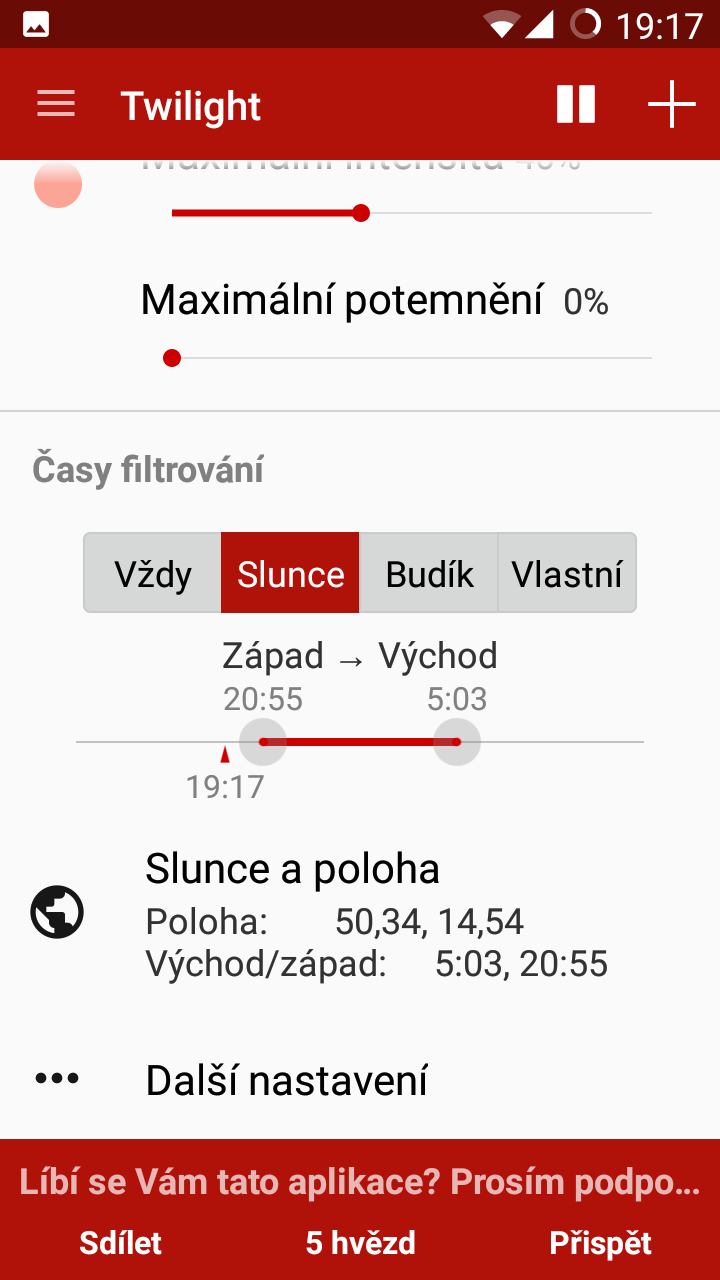The width and height of the screenshot is (720, 1280).
Task: Add a new profile with plus icon
Action: 671,105
